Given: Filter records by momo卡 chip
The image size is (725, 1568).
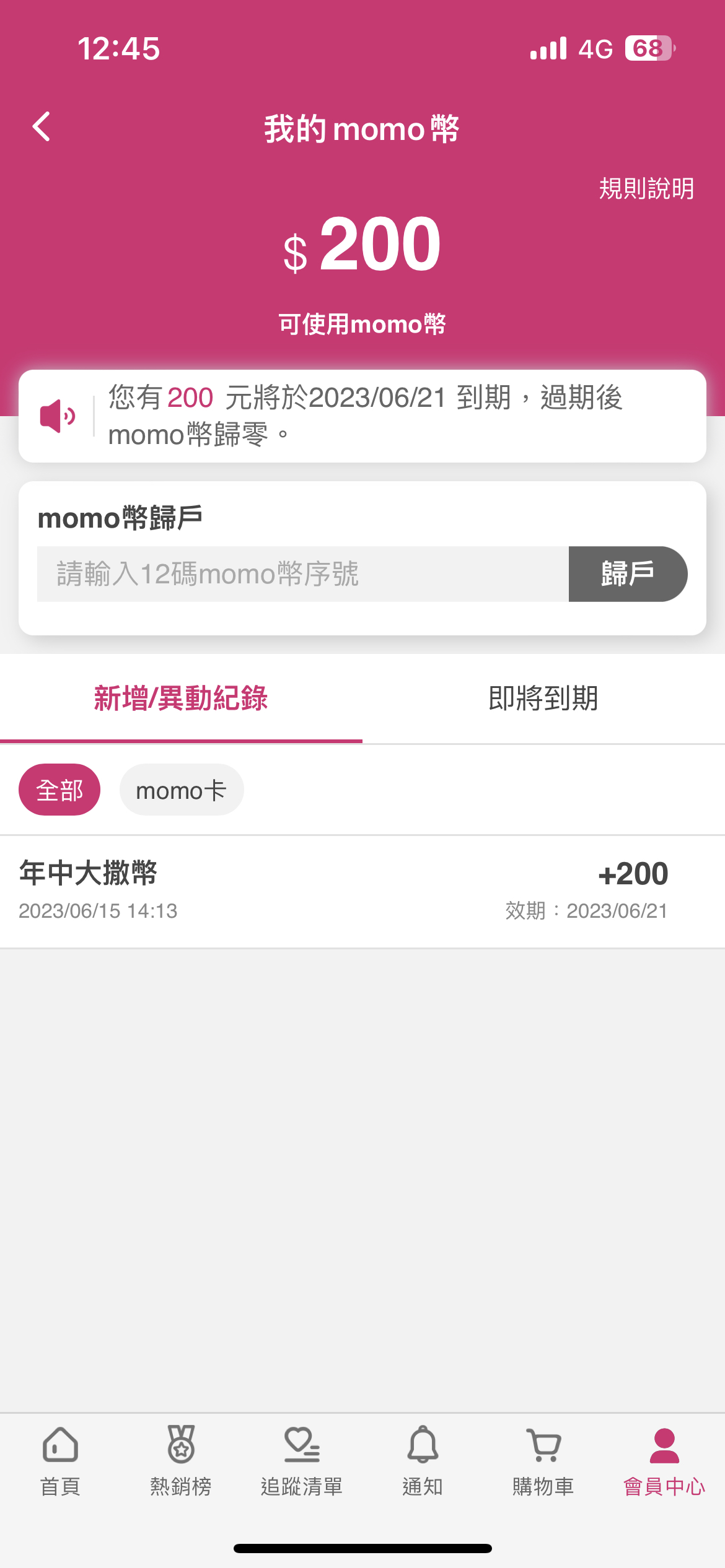Looking at the screenshot, I should tap(182, 790).
